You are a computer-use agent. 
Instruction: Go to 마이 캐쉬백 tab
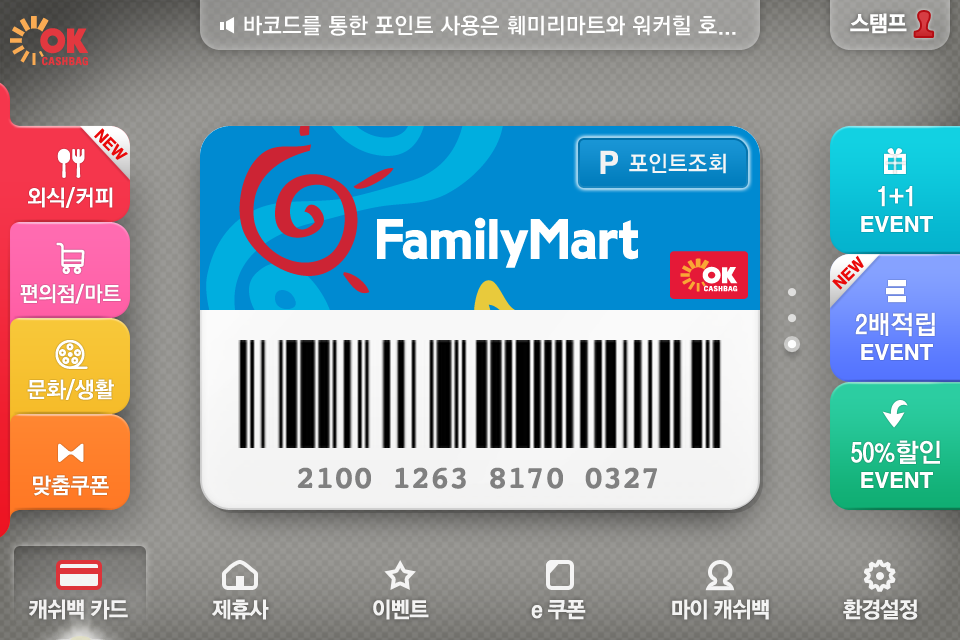[x=719, y=590]
